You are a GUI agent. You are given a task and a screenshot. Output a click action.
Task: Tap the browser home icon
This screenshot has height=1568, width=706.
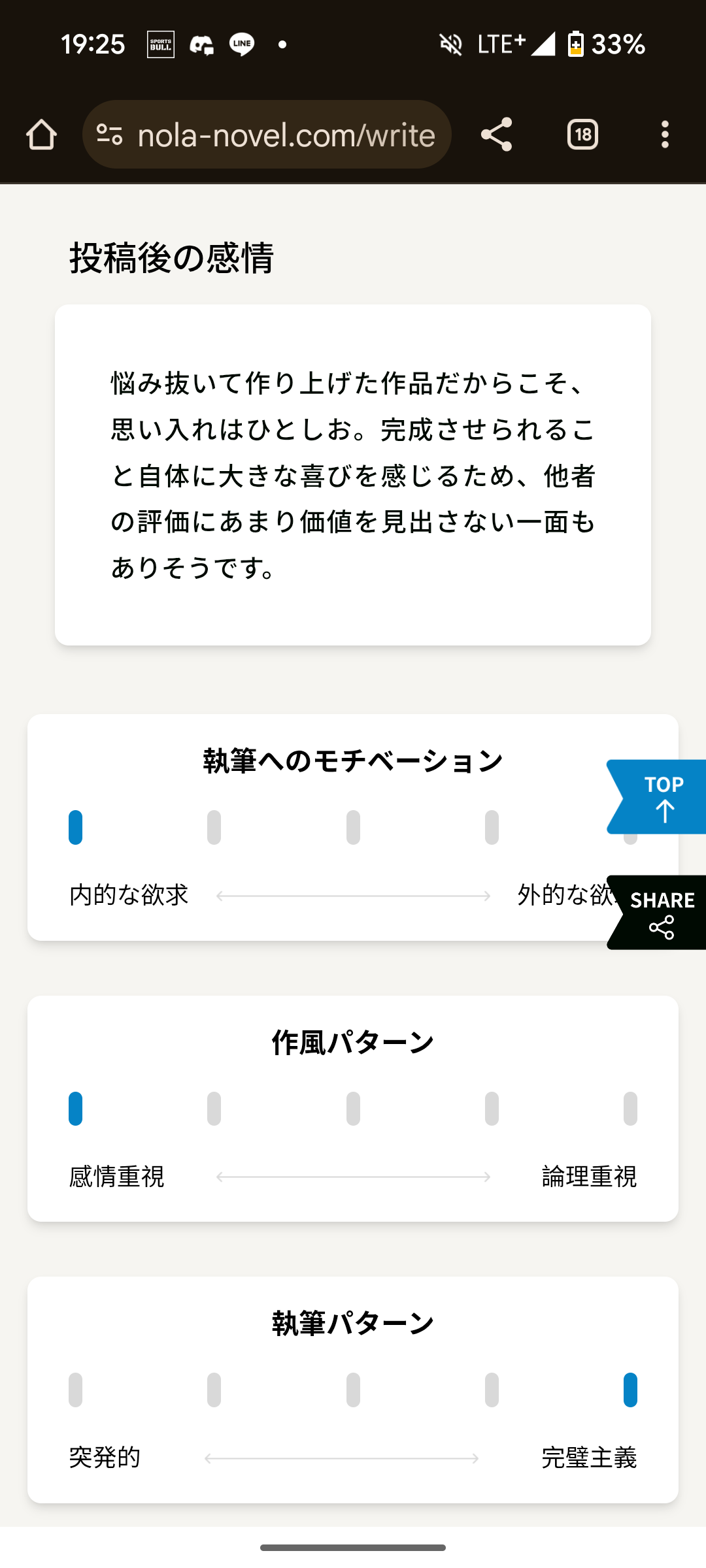(x=41, y=135)
